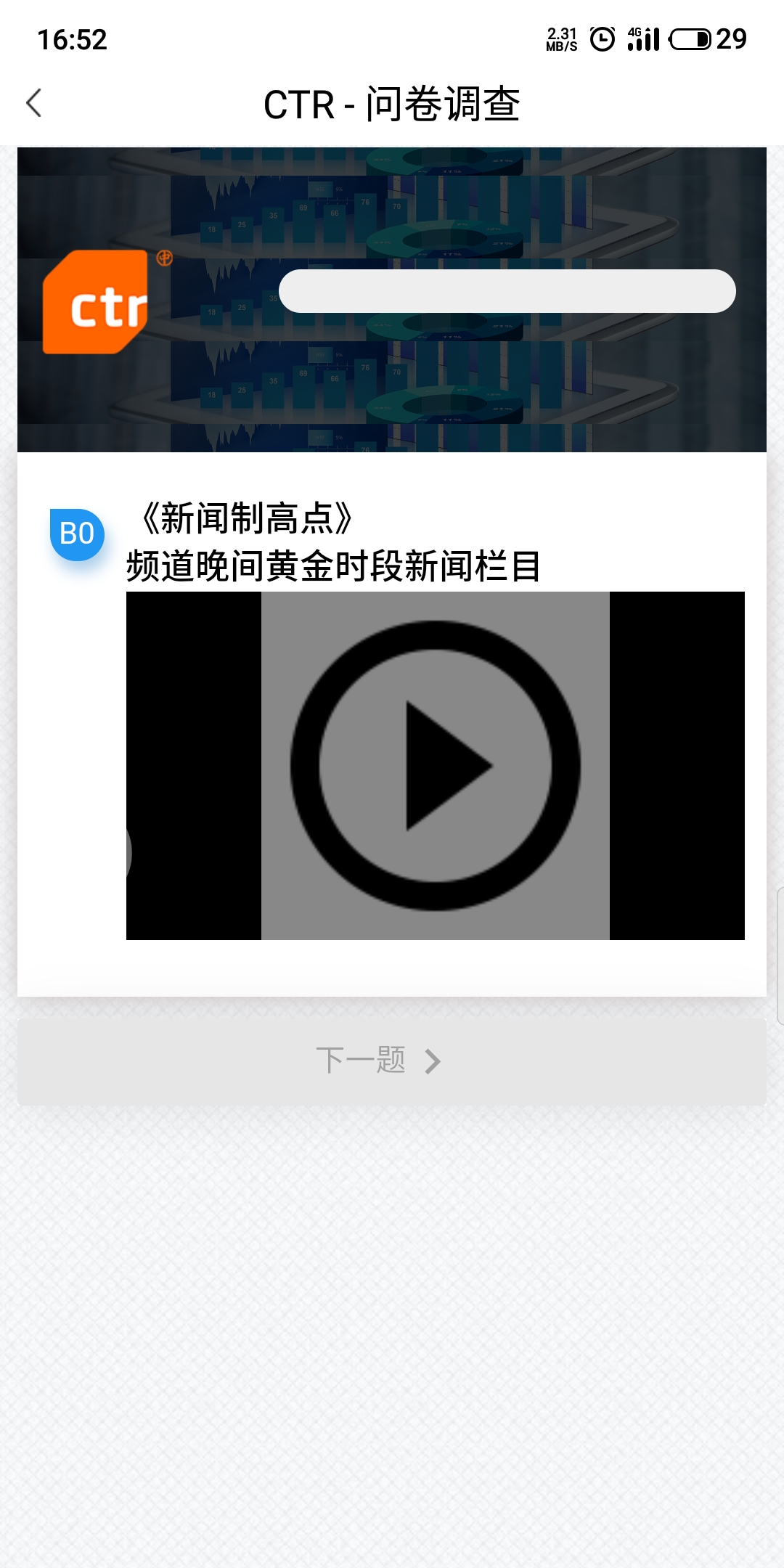784x1568 pixels.
Task: Play the 《新闻制高点》 video
Action: [436, 765]
